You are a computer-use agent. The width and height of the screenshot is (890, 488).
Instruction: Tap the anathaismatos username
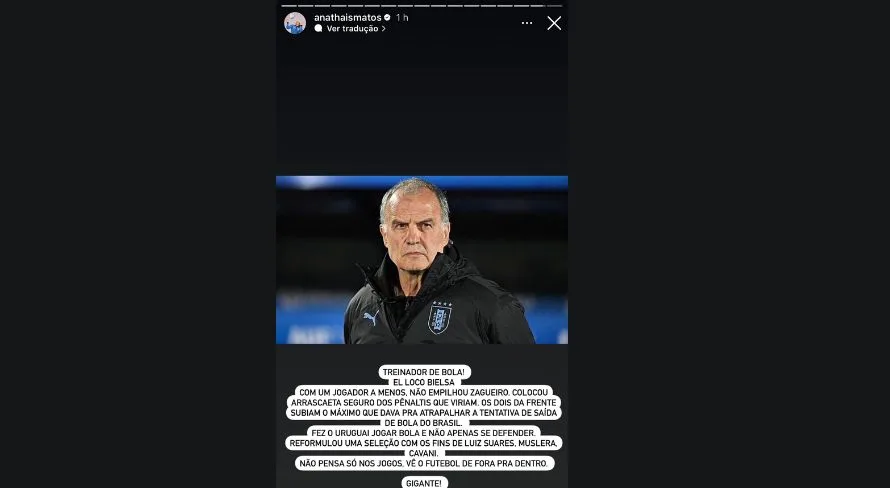click(346, 17)
